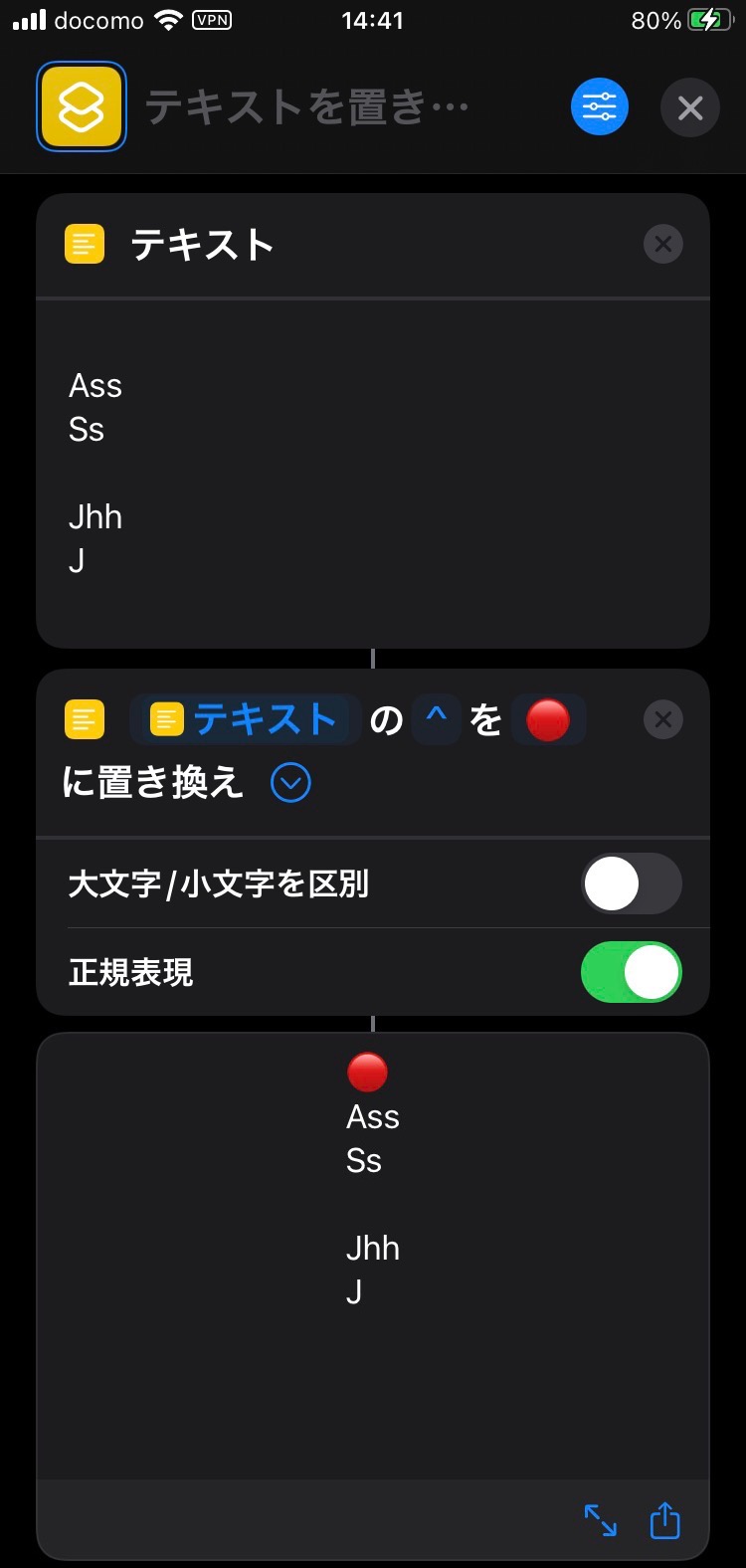The image size is (746, 1568).
Task: Select the テキスト variable token
Action: tap(245, 719)
